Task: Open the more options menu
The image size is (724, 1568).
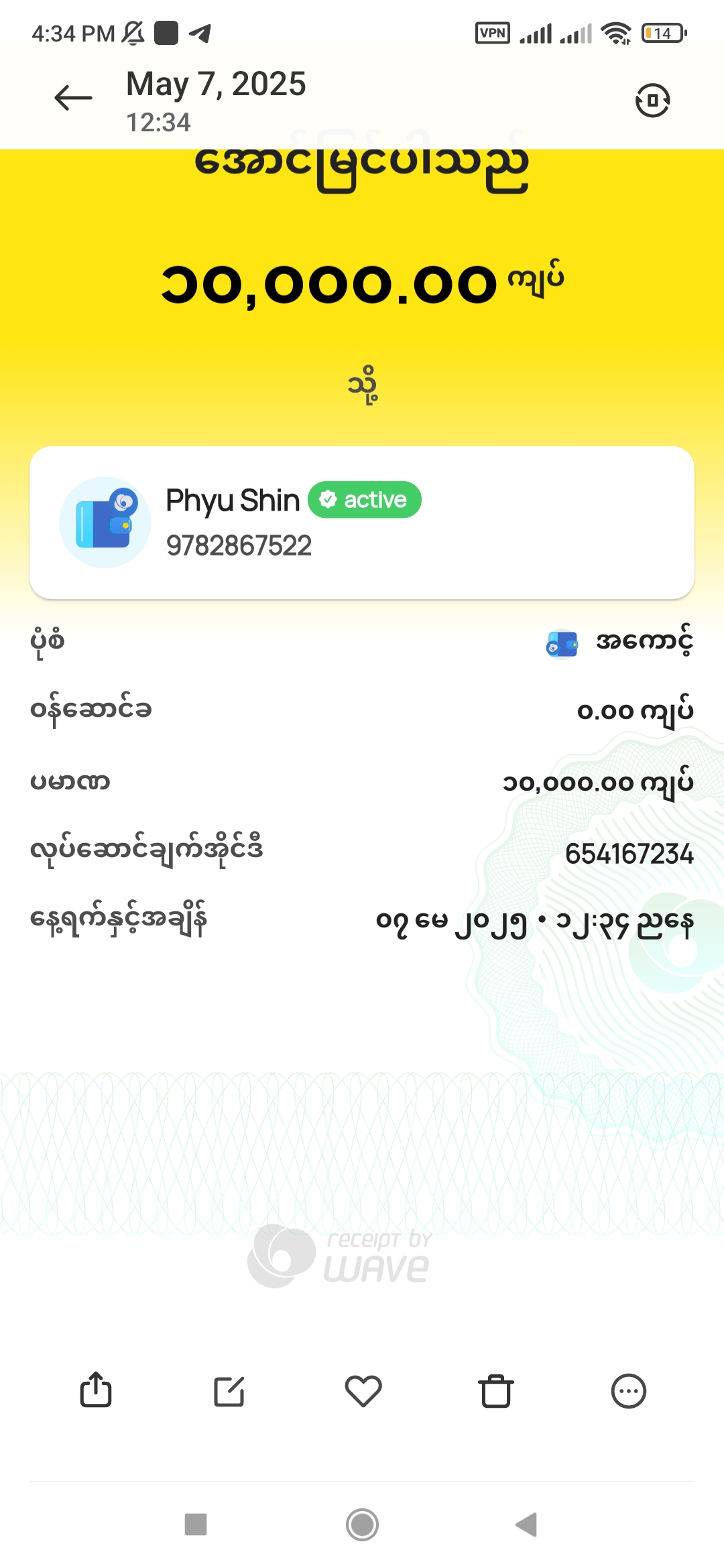Action: coord(628,1391)
